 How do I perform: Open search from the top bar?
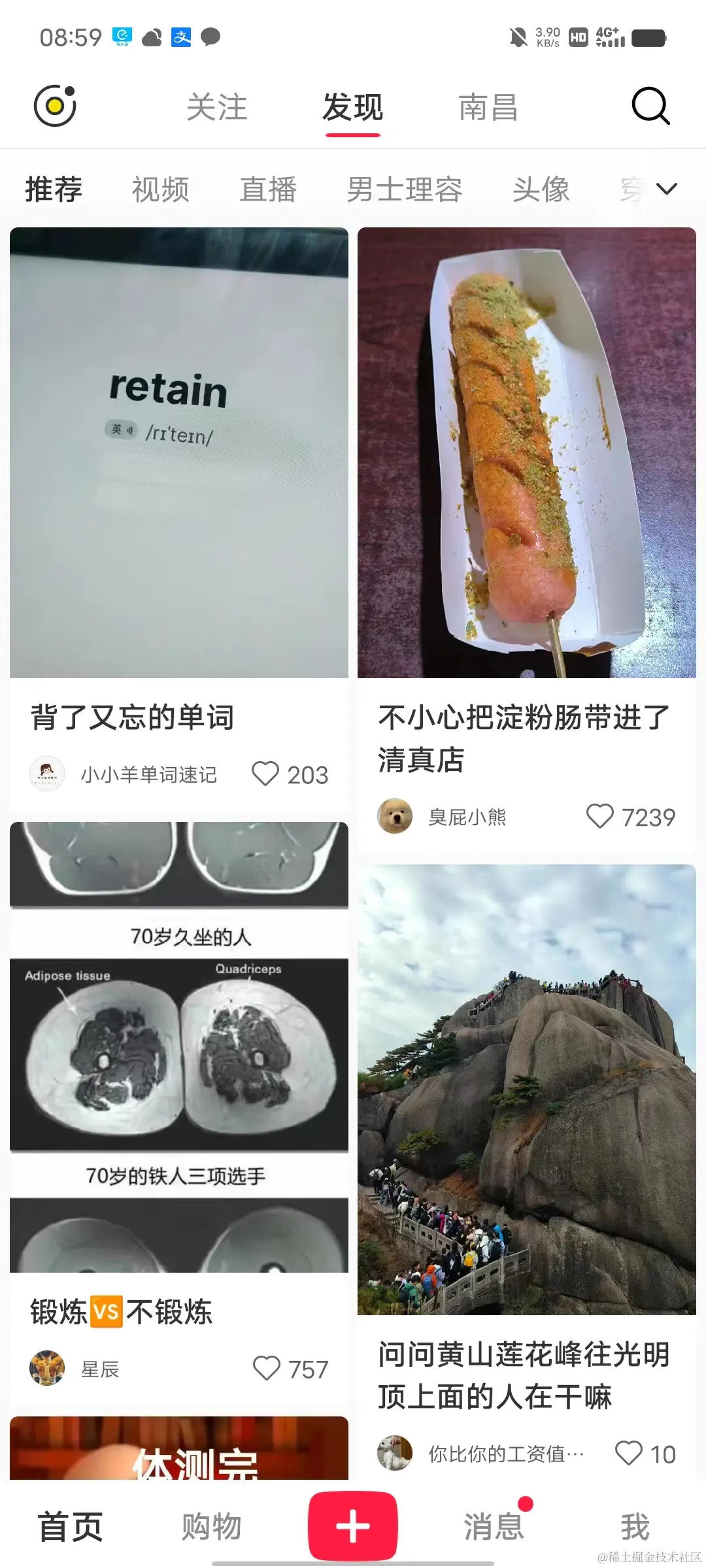pos(650,106)
